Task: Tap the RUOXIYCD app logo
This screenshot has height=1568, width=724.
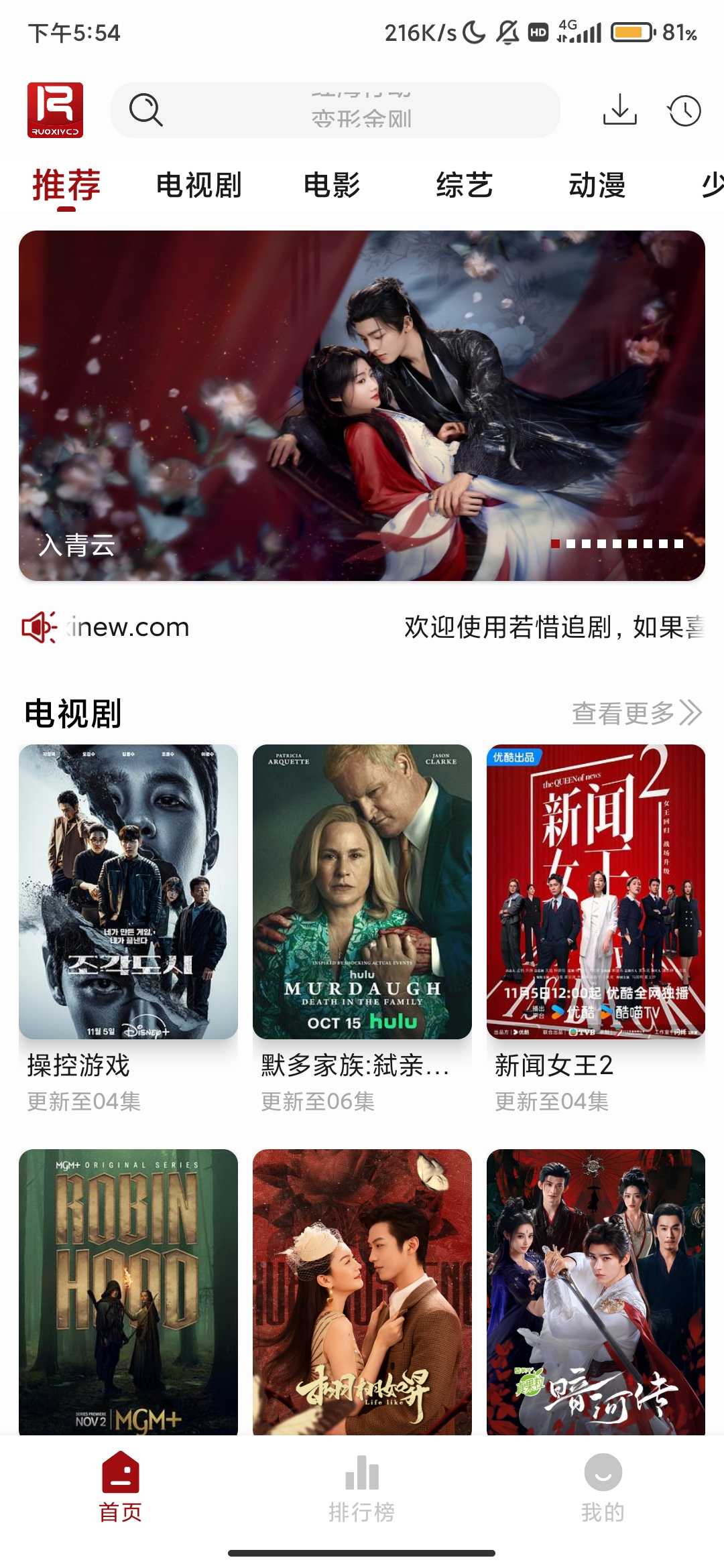Action: click(54, 110)
